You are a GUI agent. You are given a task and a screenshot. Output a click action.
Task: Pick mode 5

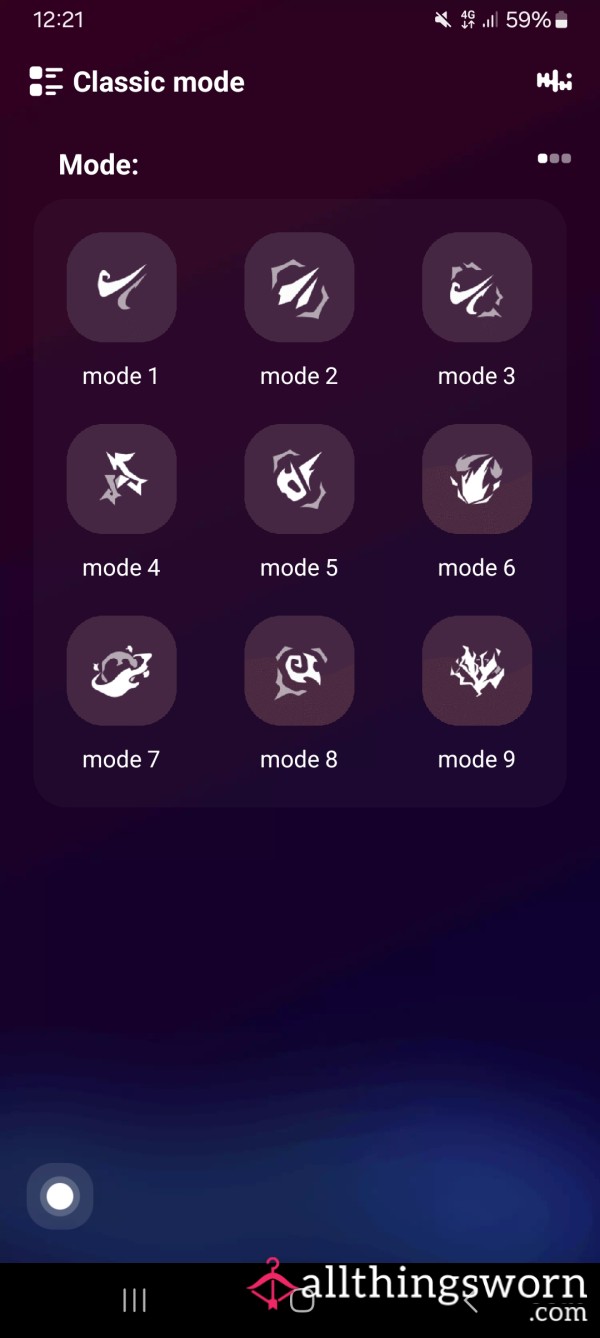(x=299, y=479)
